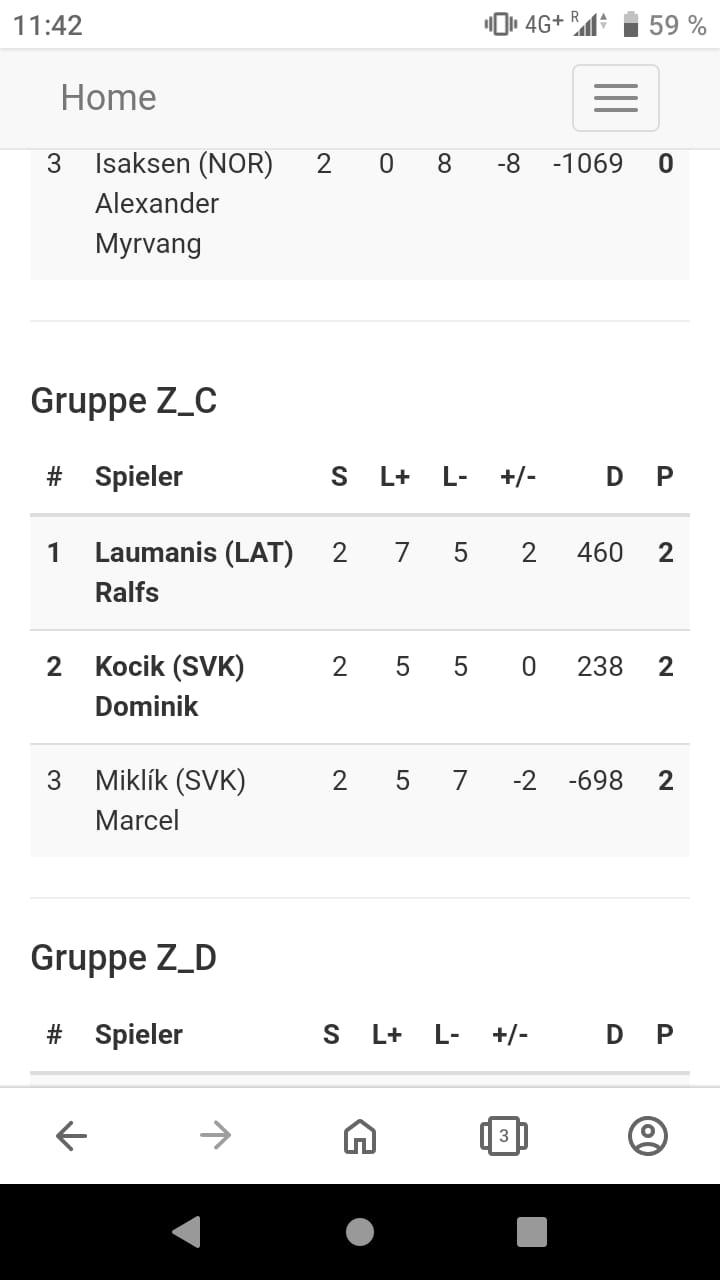Navigate back in the browser

(72, 1135)
